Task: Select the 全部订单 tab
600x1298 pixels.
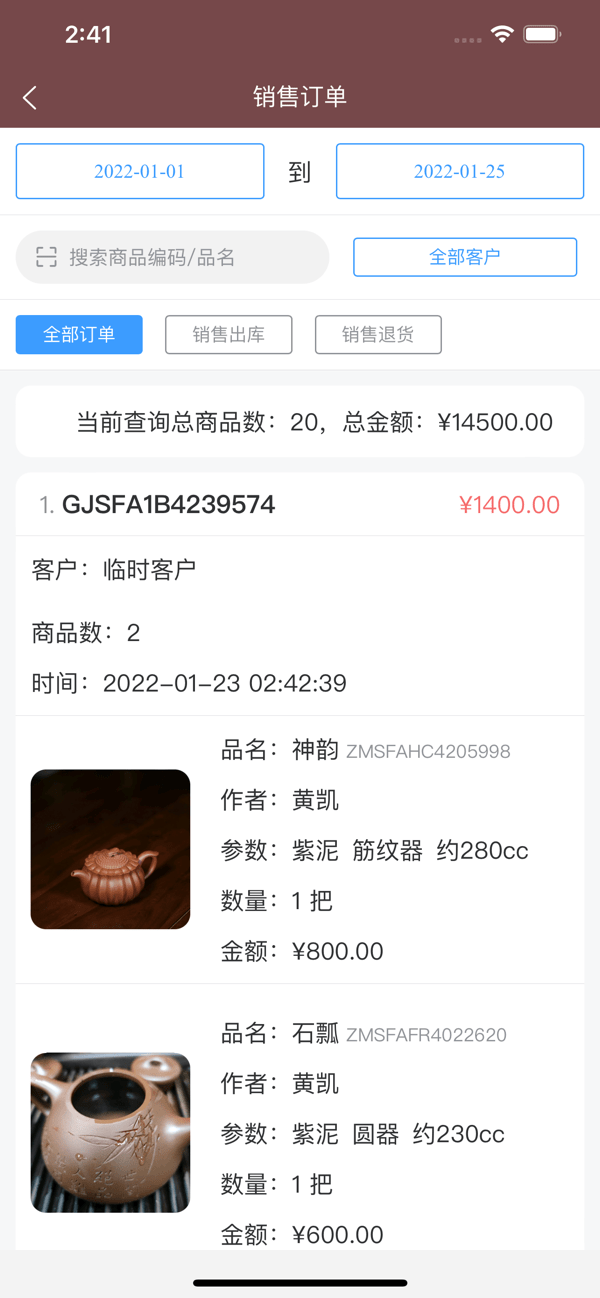Action: (79, 335)
